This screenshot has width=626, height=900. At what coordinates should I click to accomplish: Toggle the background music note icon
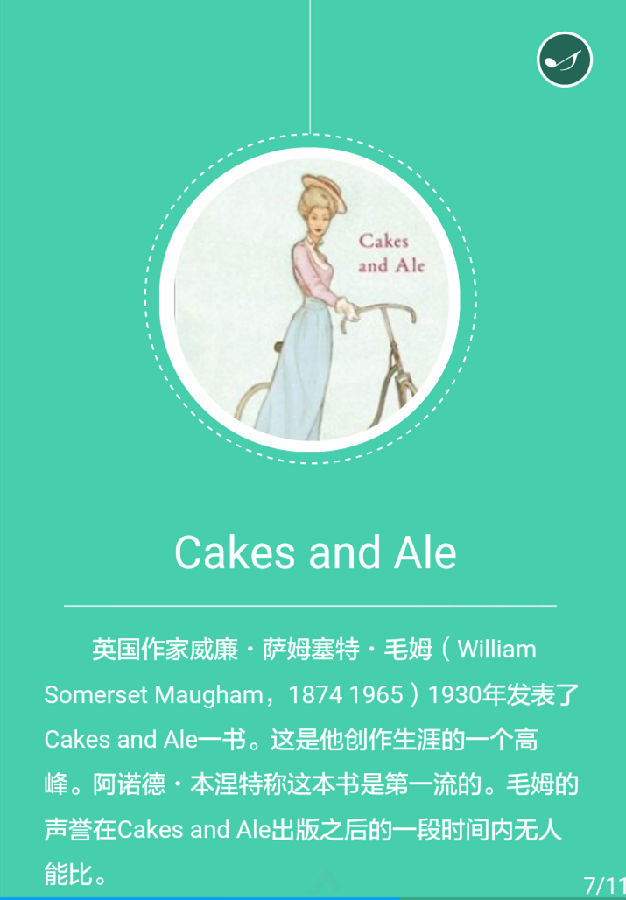coord(564,60)
